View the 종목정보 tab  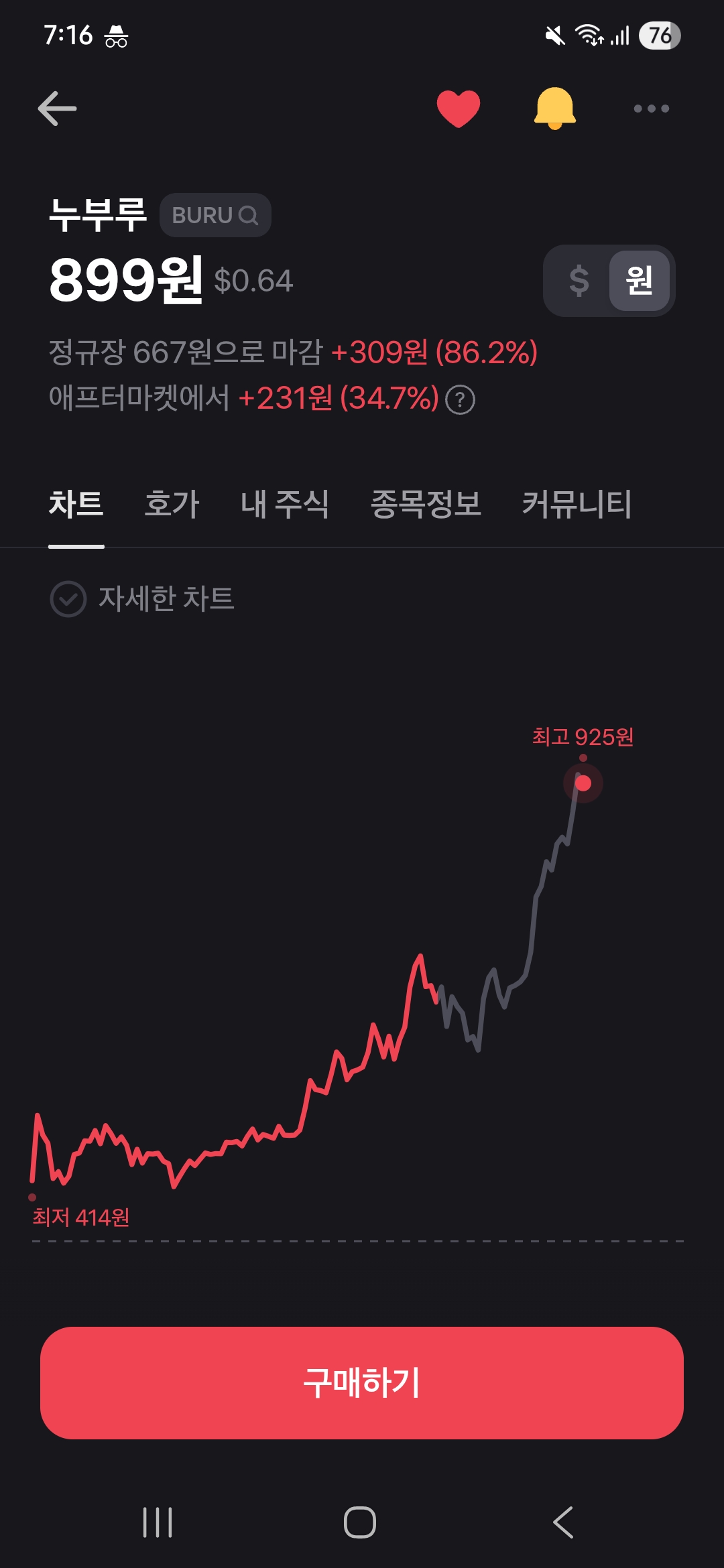(x=426, y=504)
